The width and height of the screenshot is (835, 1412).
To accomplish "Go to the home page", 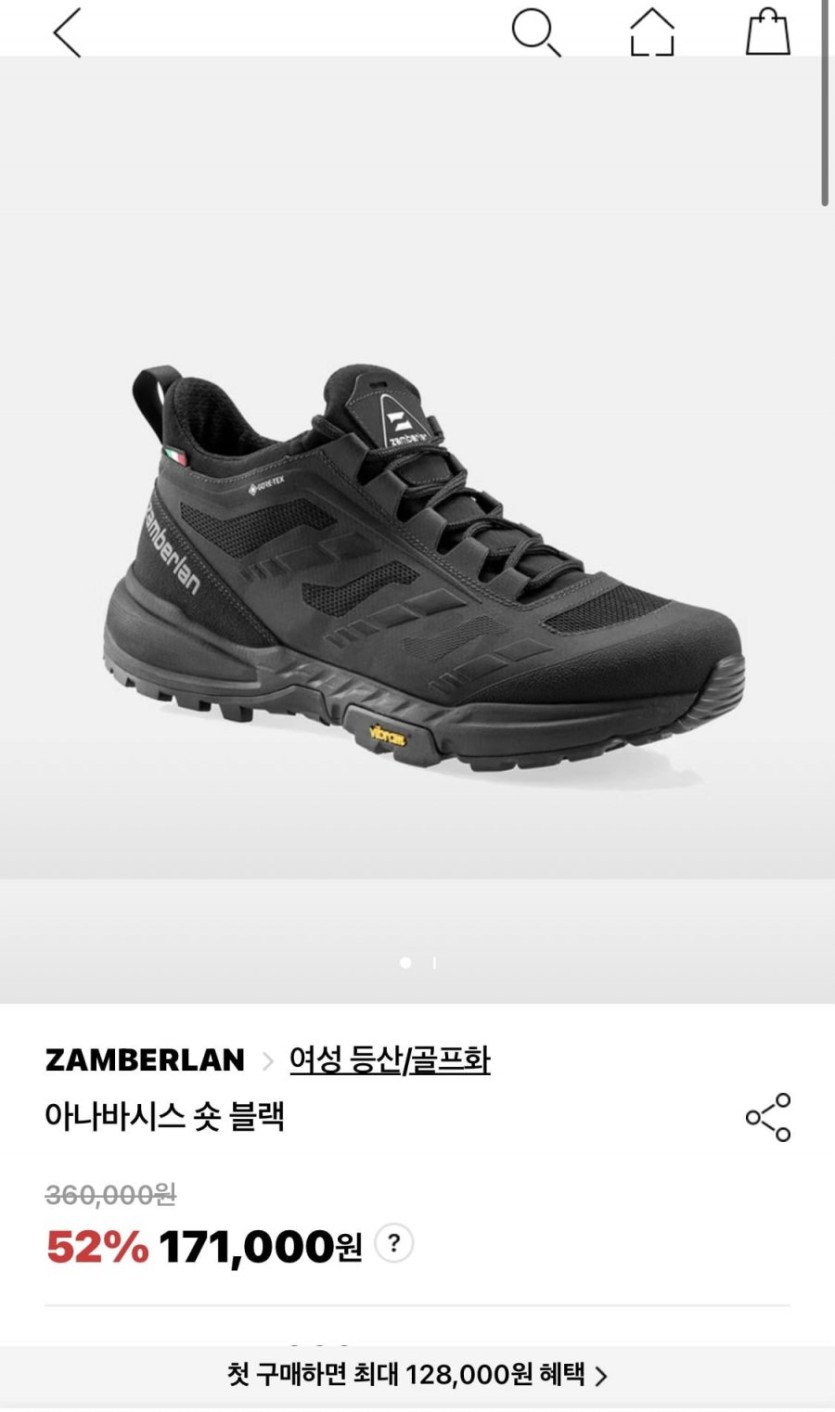I will pyautogui.click(x=652, y=32).
